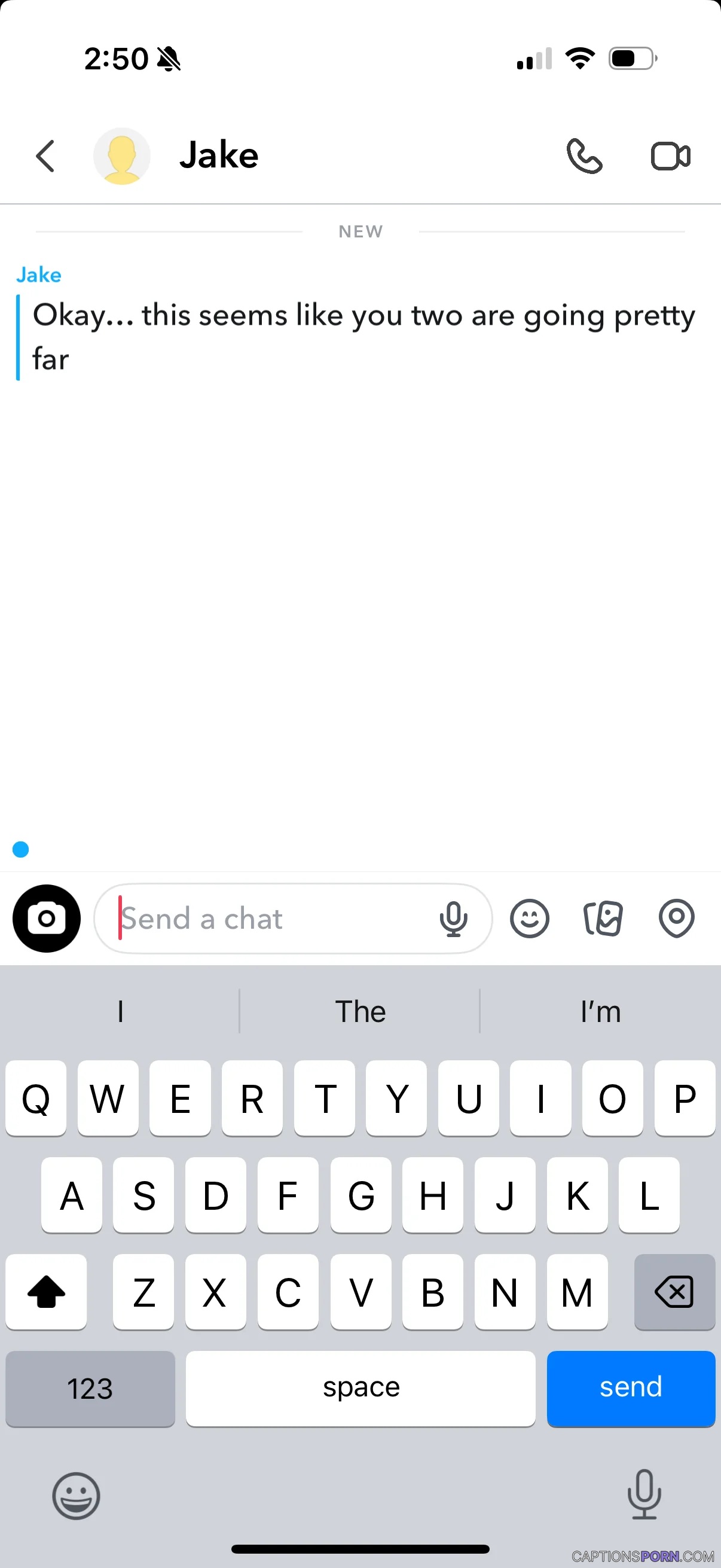The height and width of the screenshot is (1568, 721).
Task: Open the emoji and stickers picker
Action: pyautogui.click(x=529, y=919)
